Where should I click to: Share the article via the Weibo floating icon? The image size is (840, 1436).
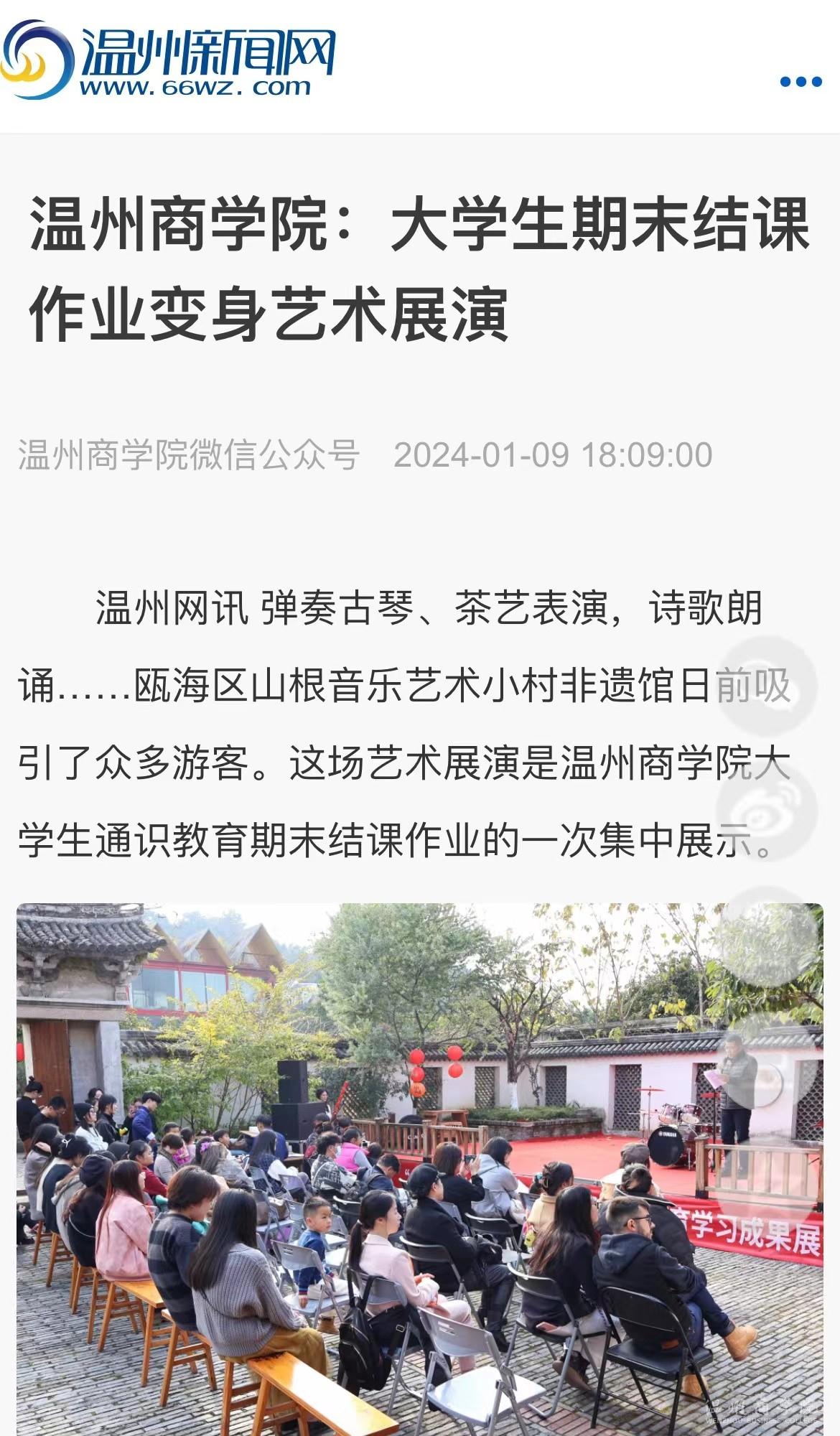coord(767,811)
